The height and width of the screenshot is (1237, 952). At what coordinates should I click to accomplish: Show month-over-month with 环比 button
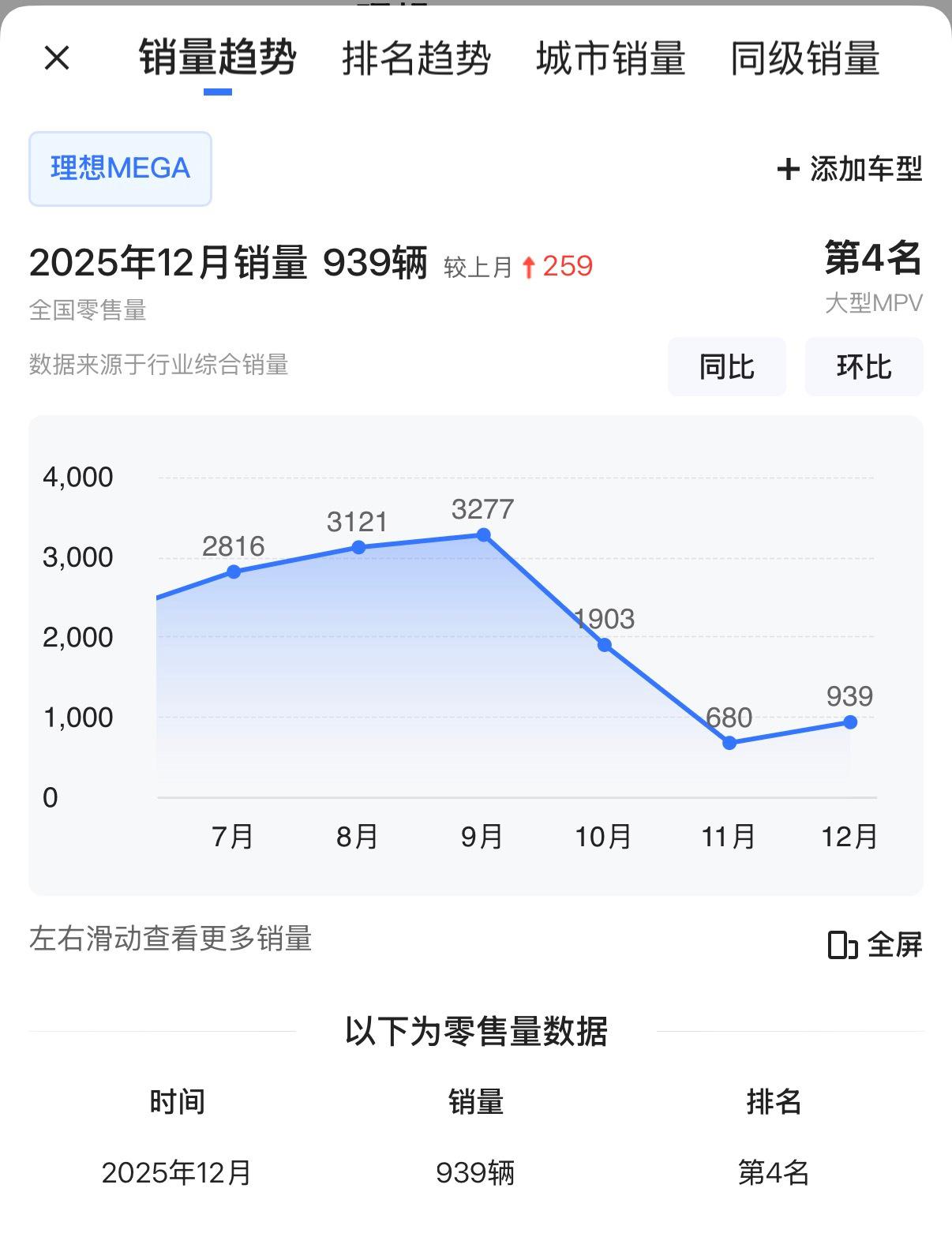864,367
